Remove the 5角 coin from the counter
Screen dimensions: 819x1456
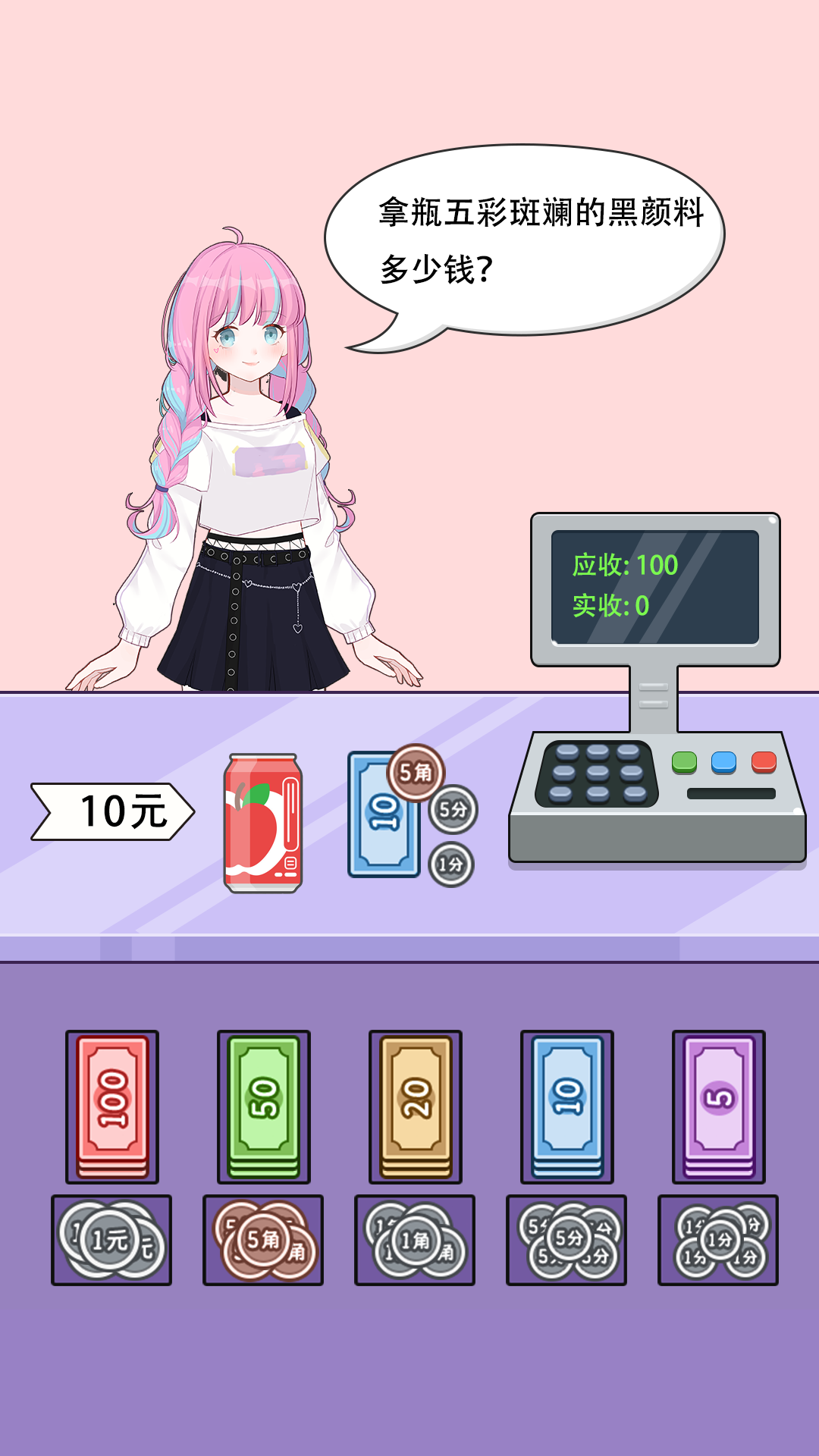416,772
